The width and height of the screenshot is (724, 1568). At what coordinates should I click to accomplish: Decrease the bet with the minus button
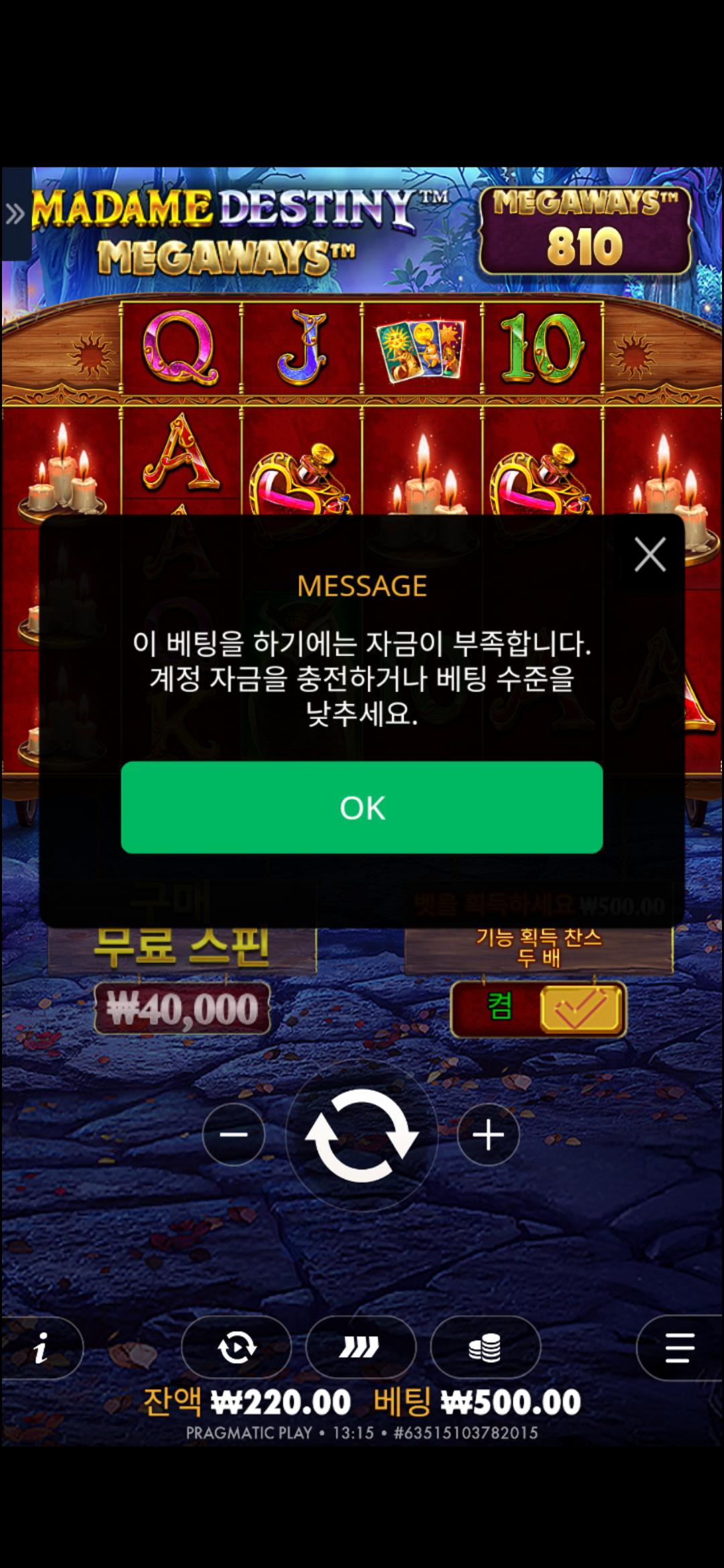233,1134
